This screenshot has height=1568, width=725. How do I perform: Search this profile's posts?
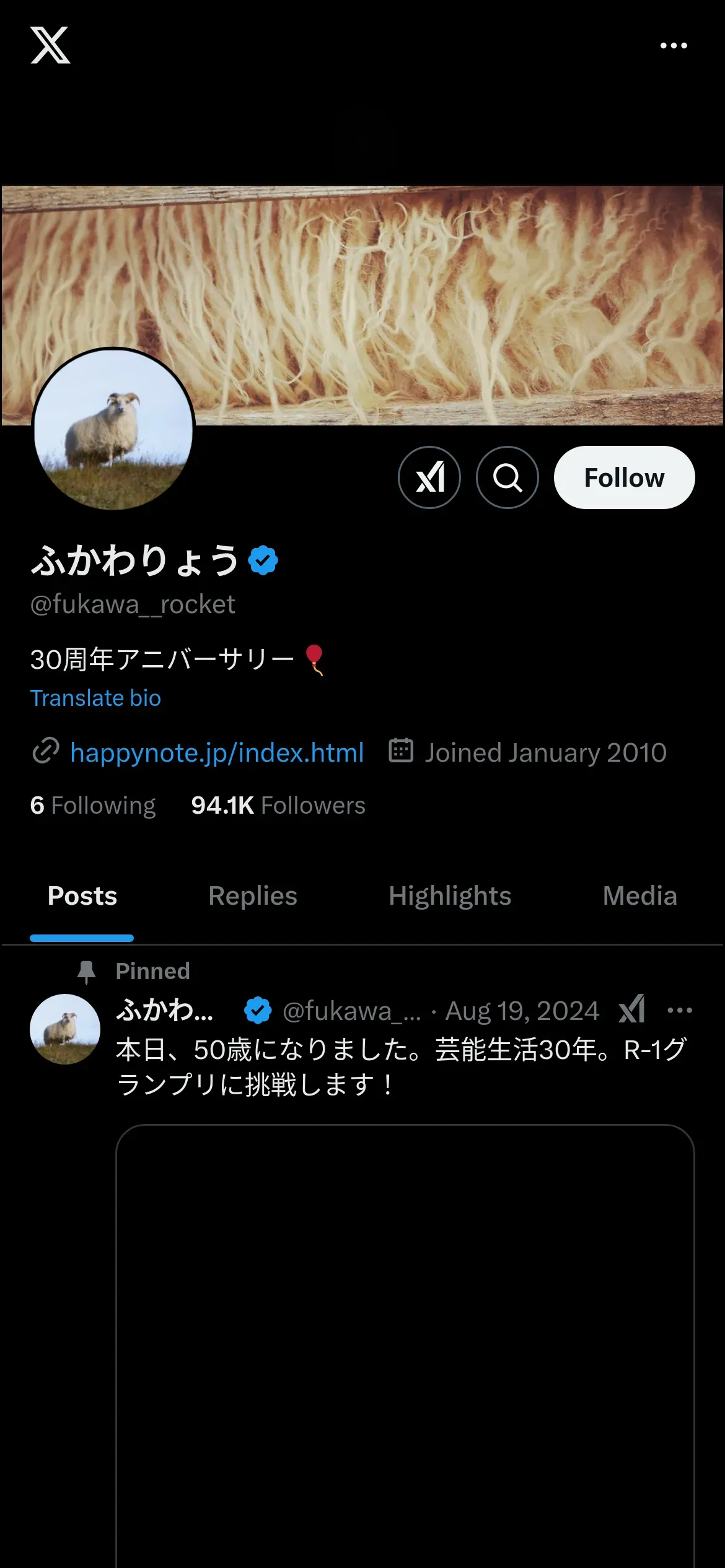click(507, 477)
